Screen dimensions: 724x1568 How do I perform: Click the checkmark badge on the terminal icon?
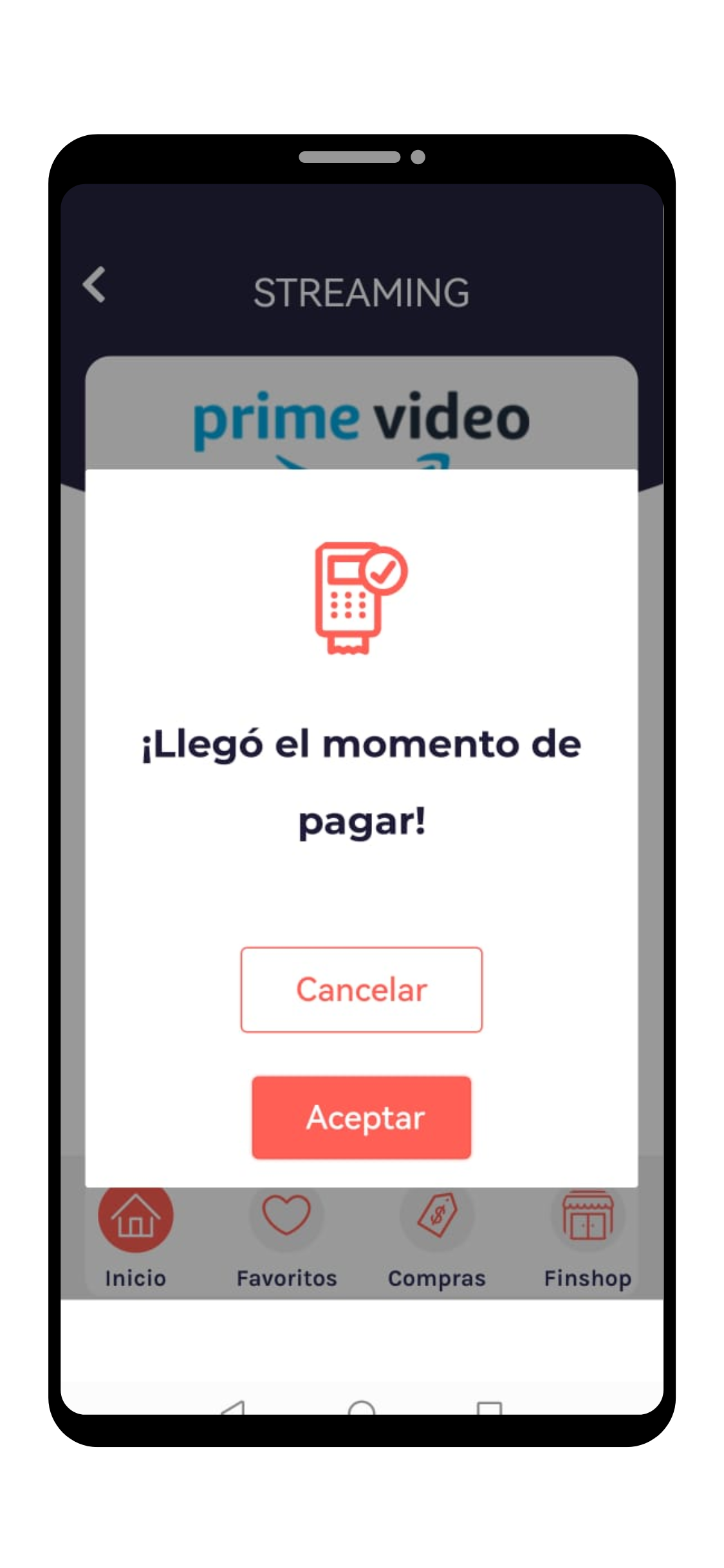coord(384,569)
